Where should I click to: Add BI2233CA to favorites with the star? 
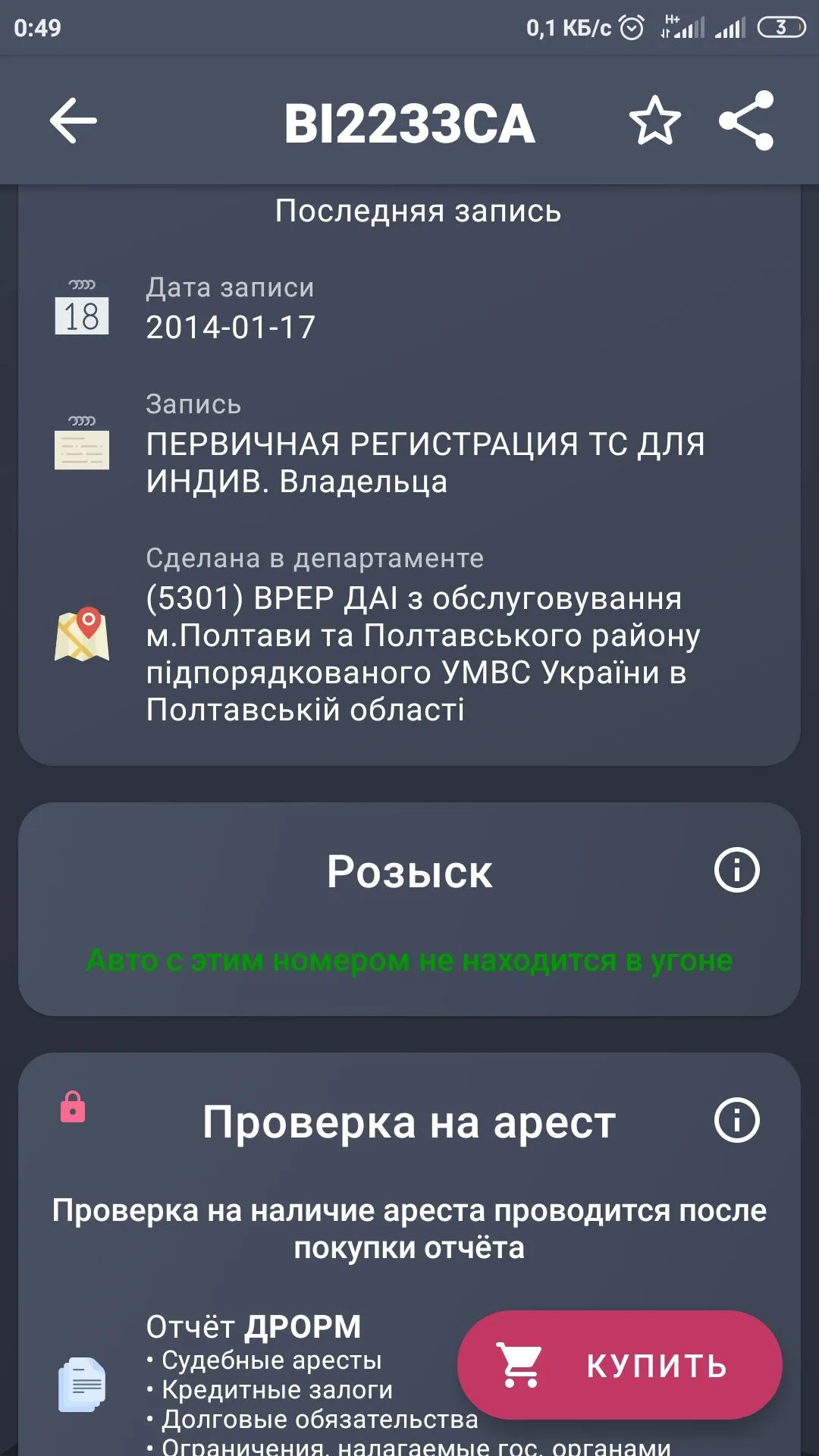654,121
